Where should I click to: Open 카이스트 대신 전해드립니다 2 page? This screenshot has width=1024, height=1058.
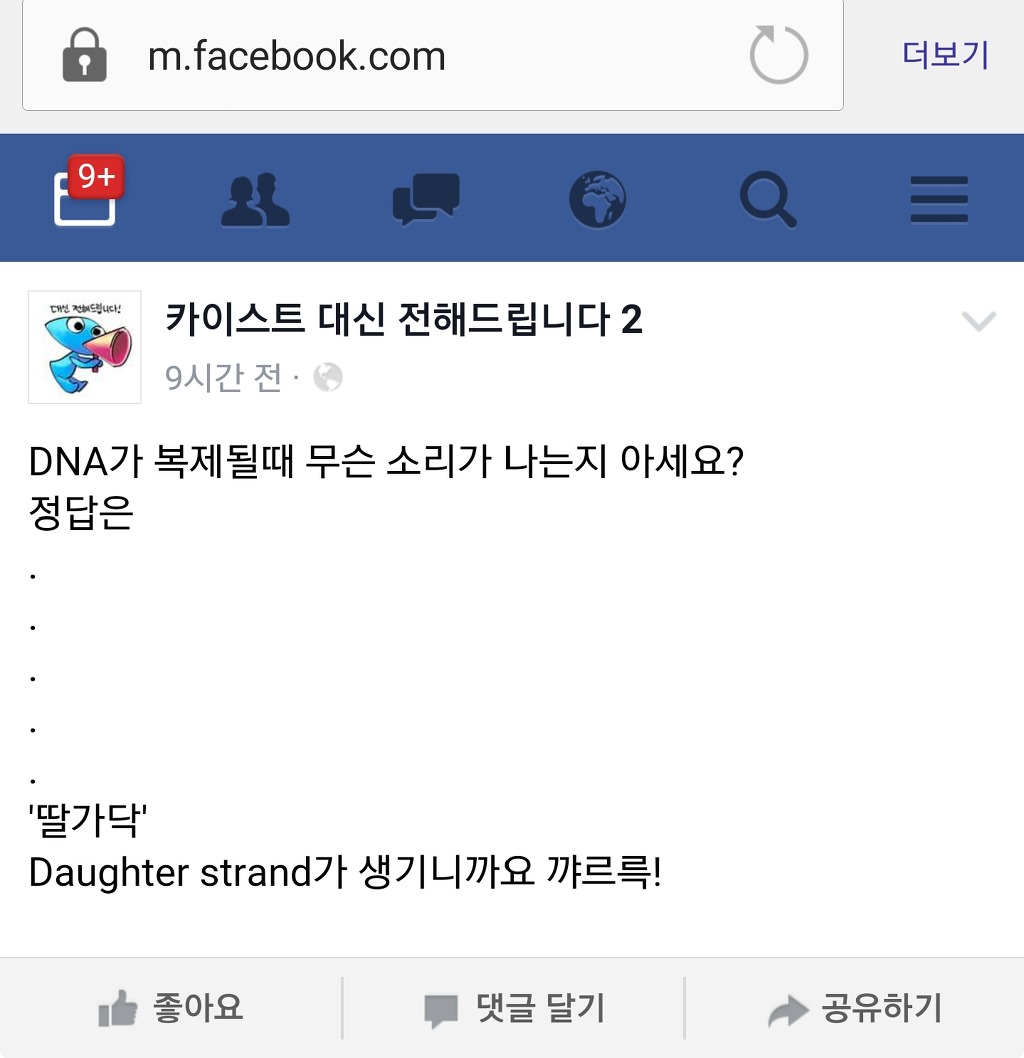404,320
